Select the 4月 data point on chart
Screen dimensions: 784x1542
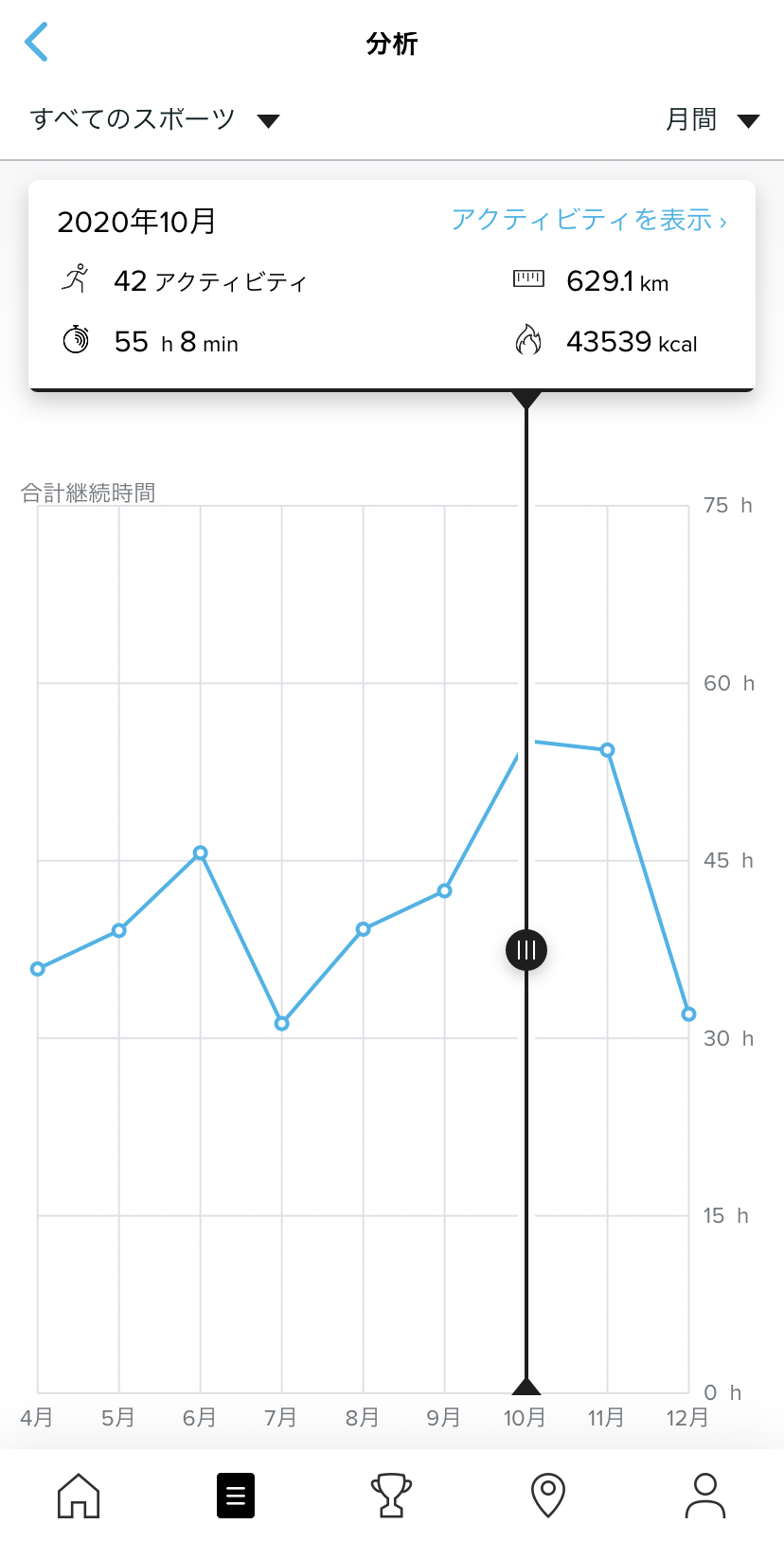[38, 969]
